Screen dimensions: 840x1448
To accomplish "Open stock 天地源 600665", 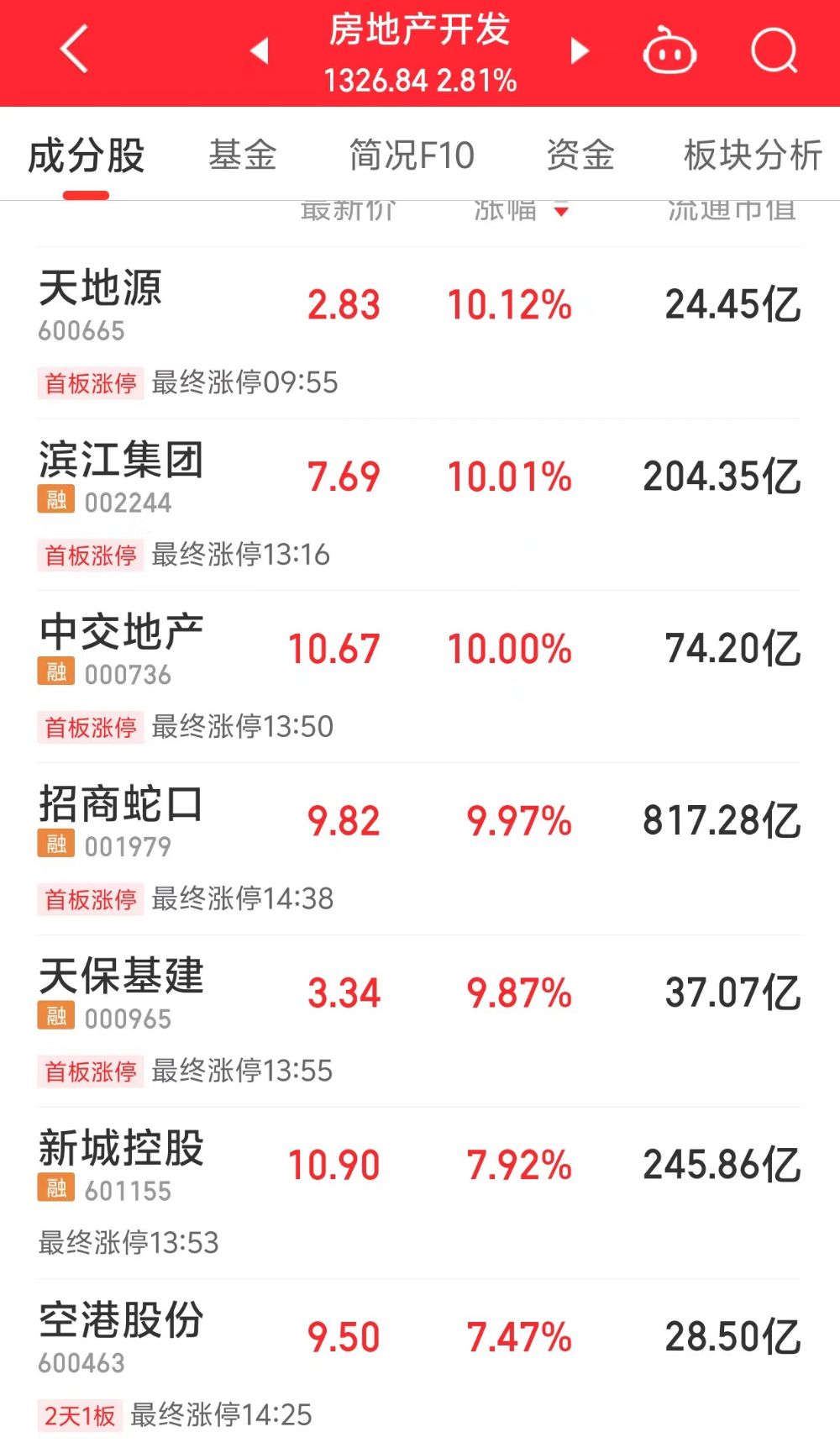I will tap(419, 333).
